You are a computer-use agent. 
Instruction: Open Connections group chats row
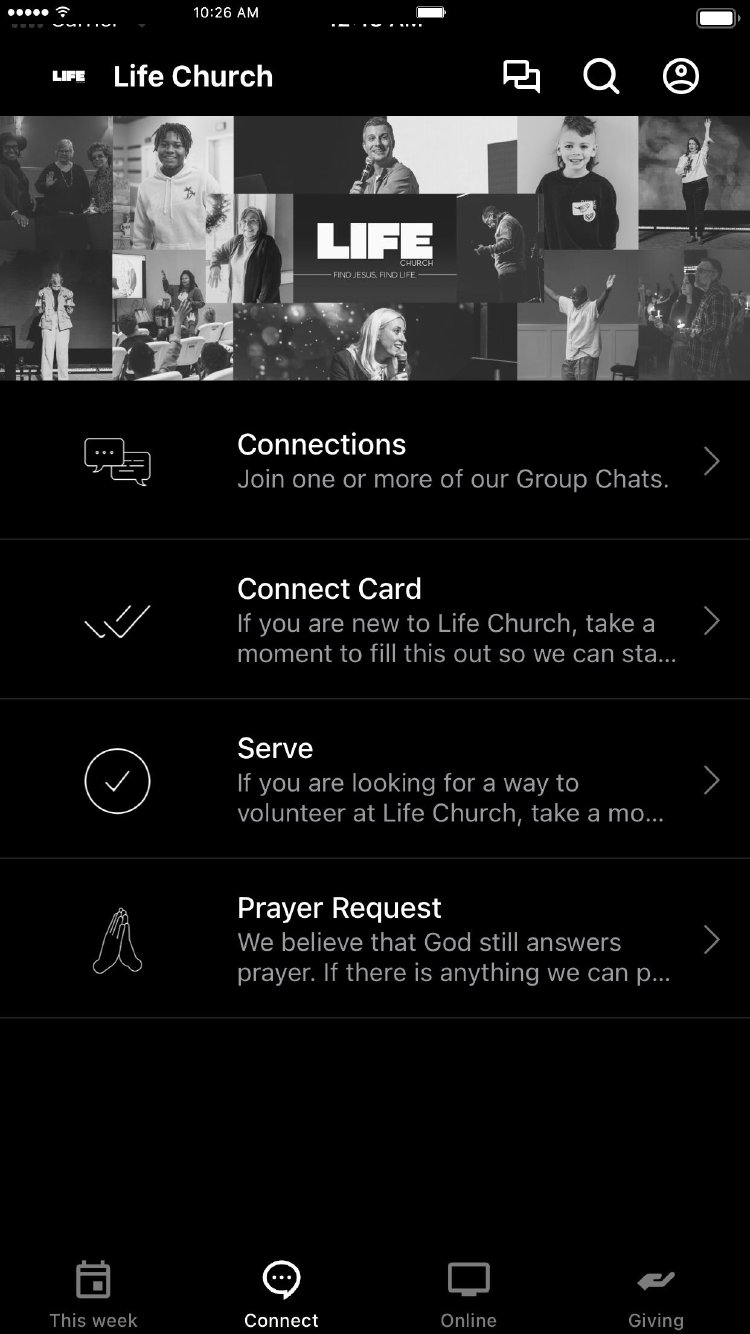tap(375, 461)
